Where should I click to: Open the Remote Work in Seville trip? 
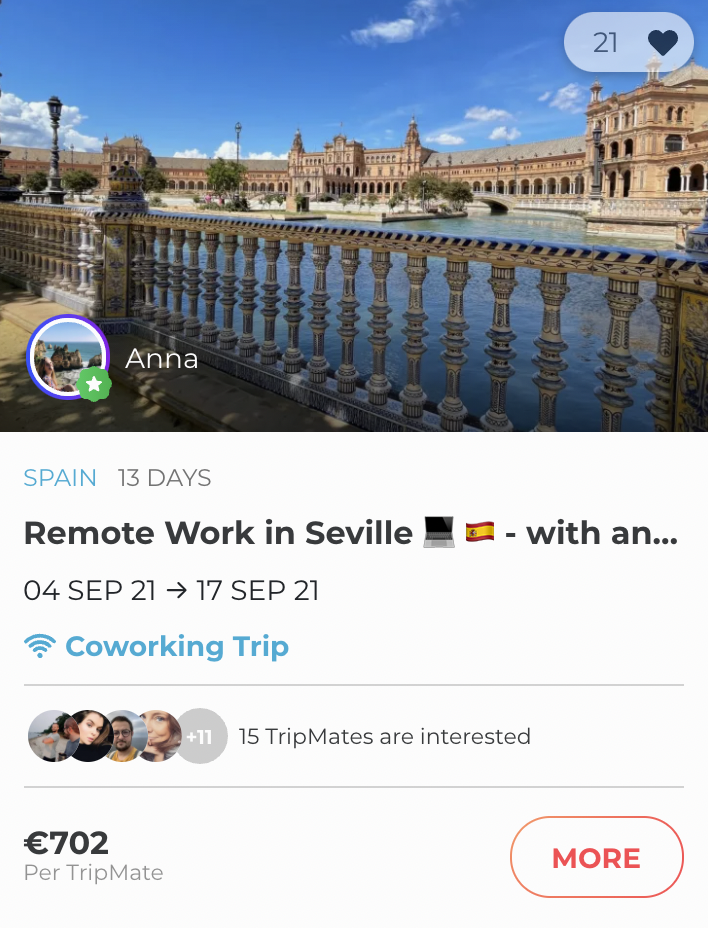[350, 533]
